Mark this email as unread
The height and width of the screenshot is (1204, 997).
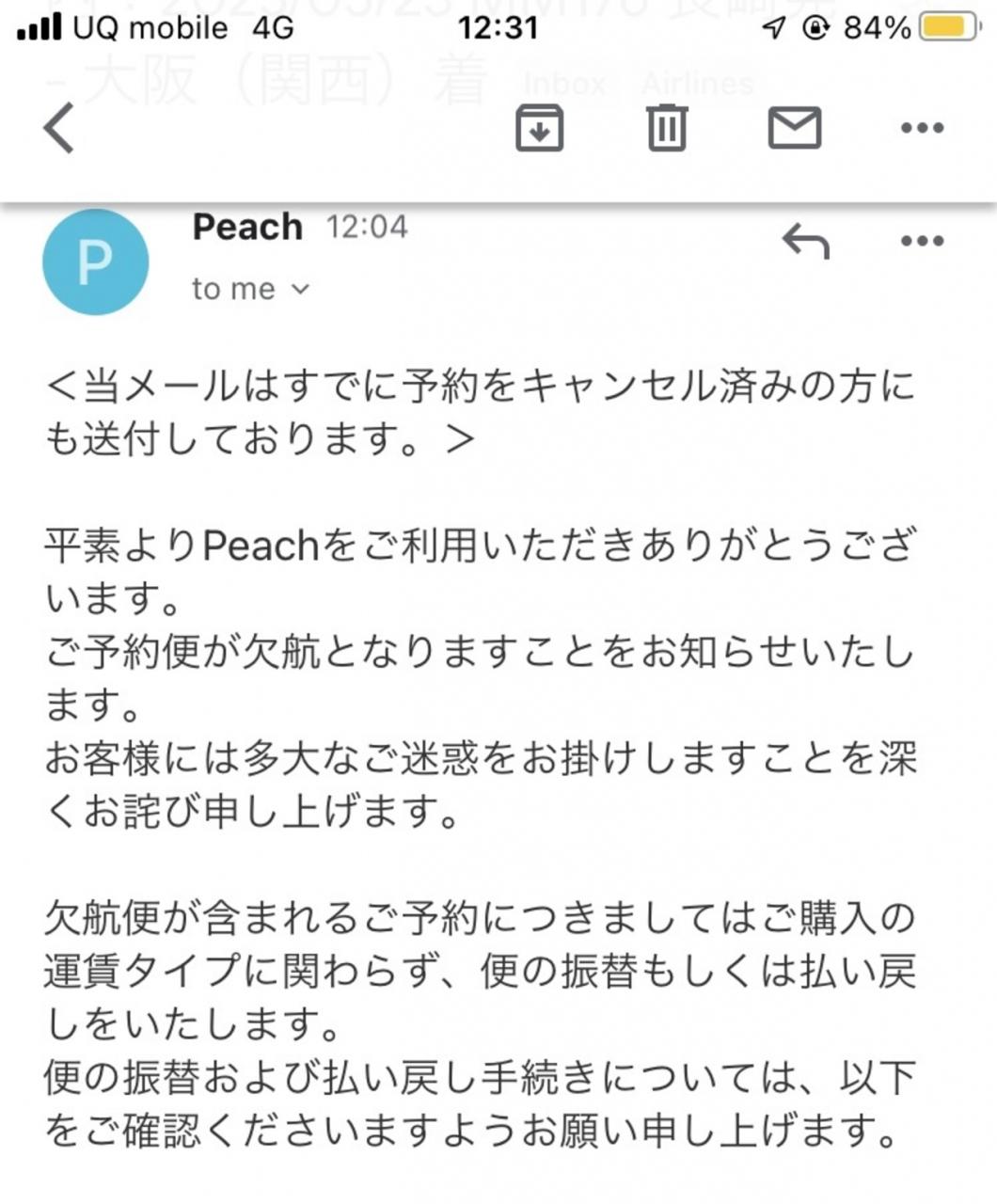click(x=795, y=128)
